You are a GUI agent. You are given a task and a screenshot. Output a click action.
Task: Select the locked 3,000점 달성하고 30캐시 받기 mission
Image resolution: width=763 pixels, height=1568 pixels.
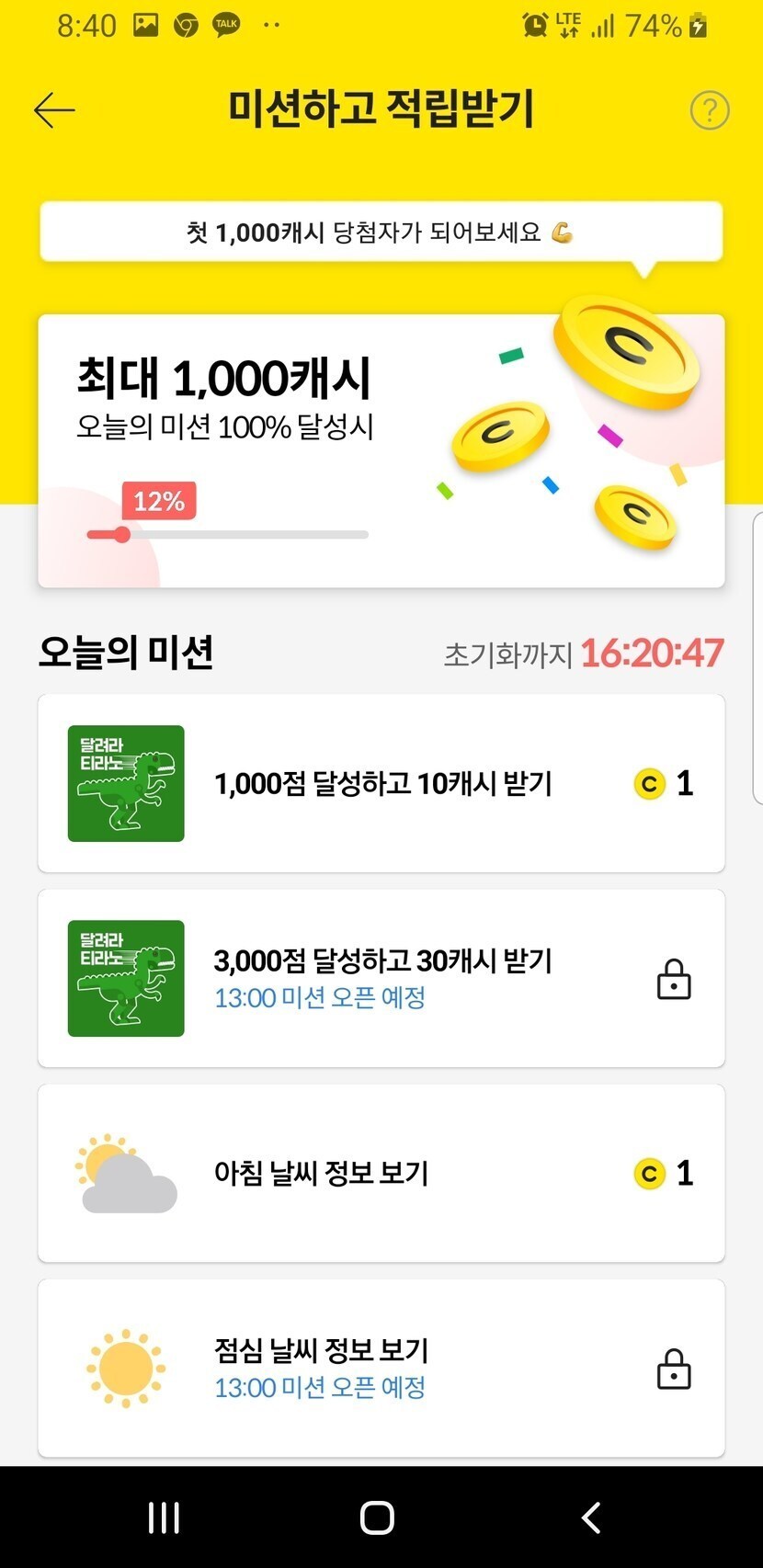pyautogui.click(x=381, y=978)
